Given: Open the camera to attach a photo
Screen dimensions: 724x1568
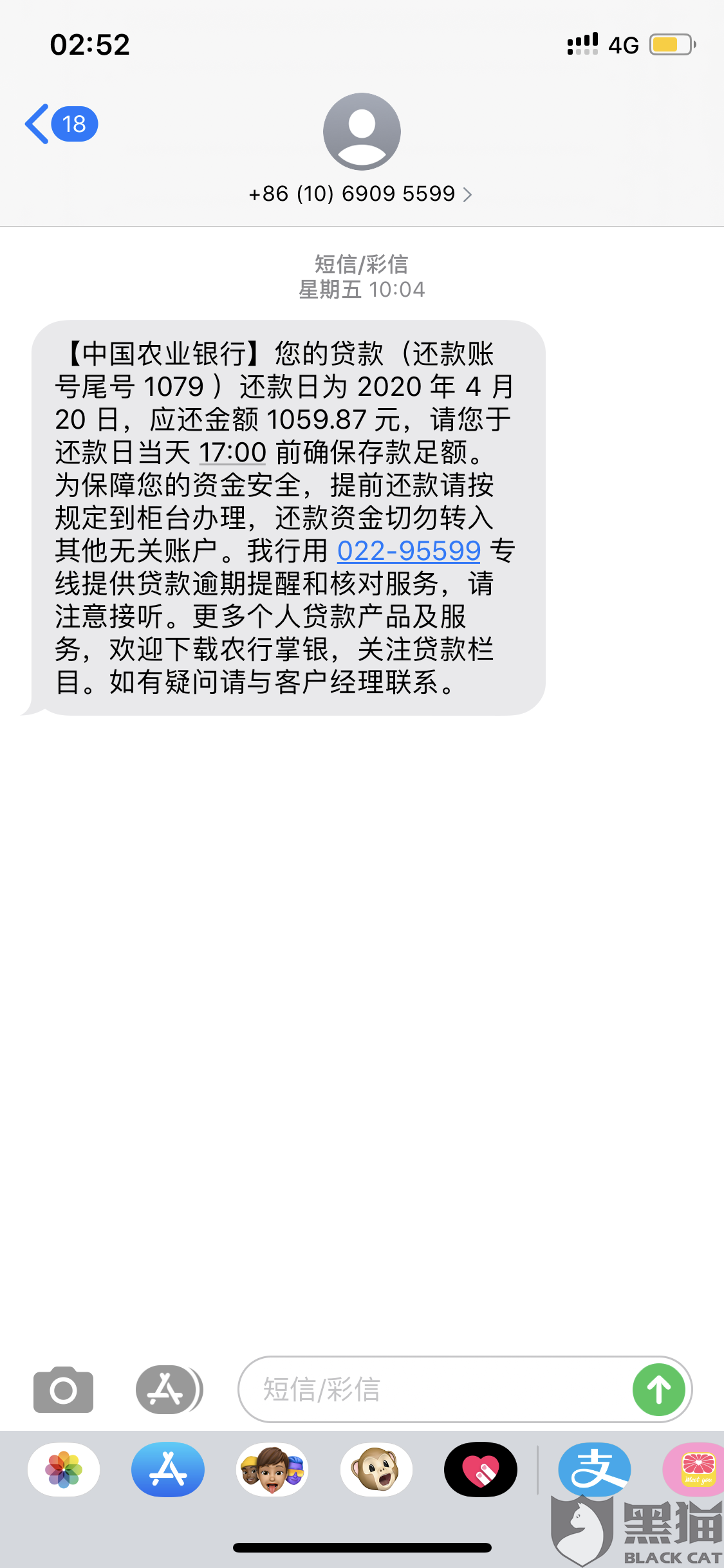Looking at the screenshot, I should pos(63,1390).
